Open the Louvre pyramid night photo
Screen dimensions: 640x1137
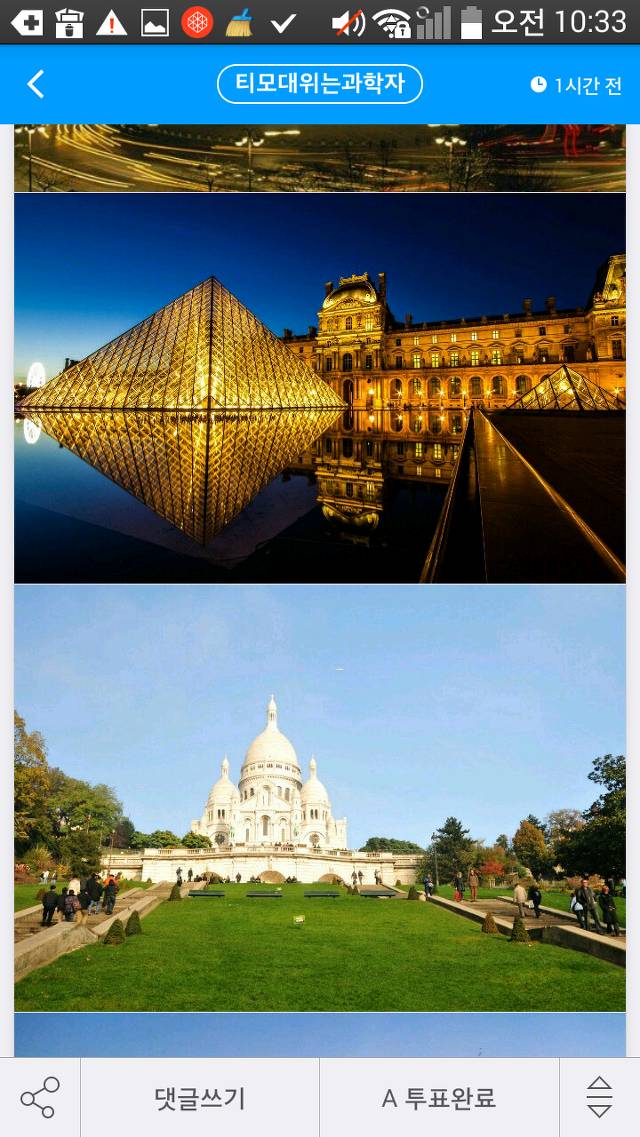[x=320, y=388]
